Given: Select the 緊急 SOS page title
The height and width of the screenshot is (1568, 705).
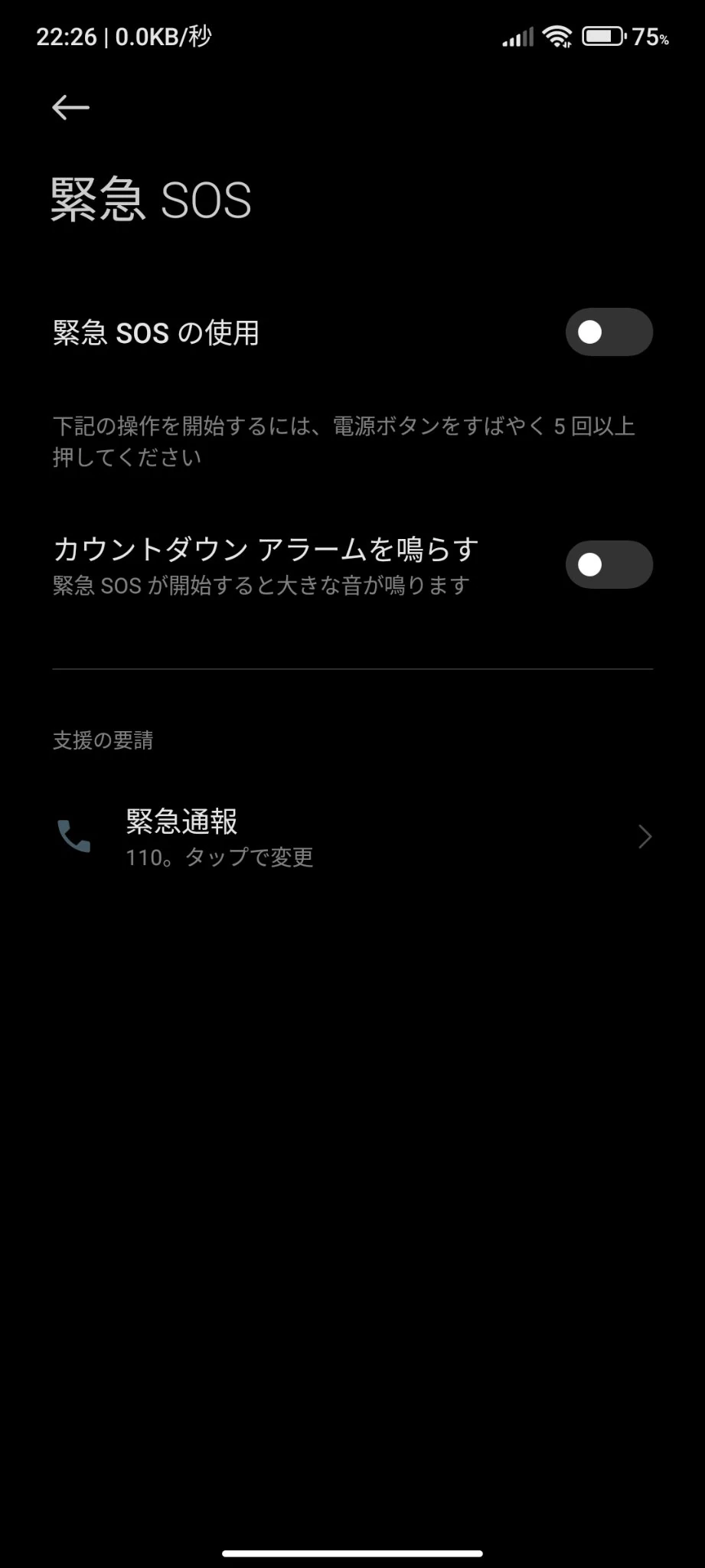Looking at the screenshot, I should pos(150,199).
